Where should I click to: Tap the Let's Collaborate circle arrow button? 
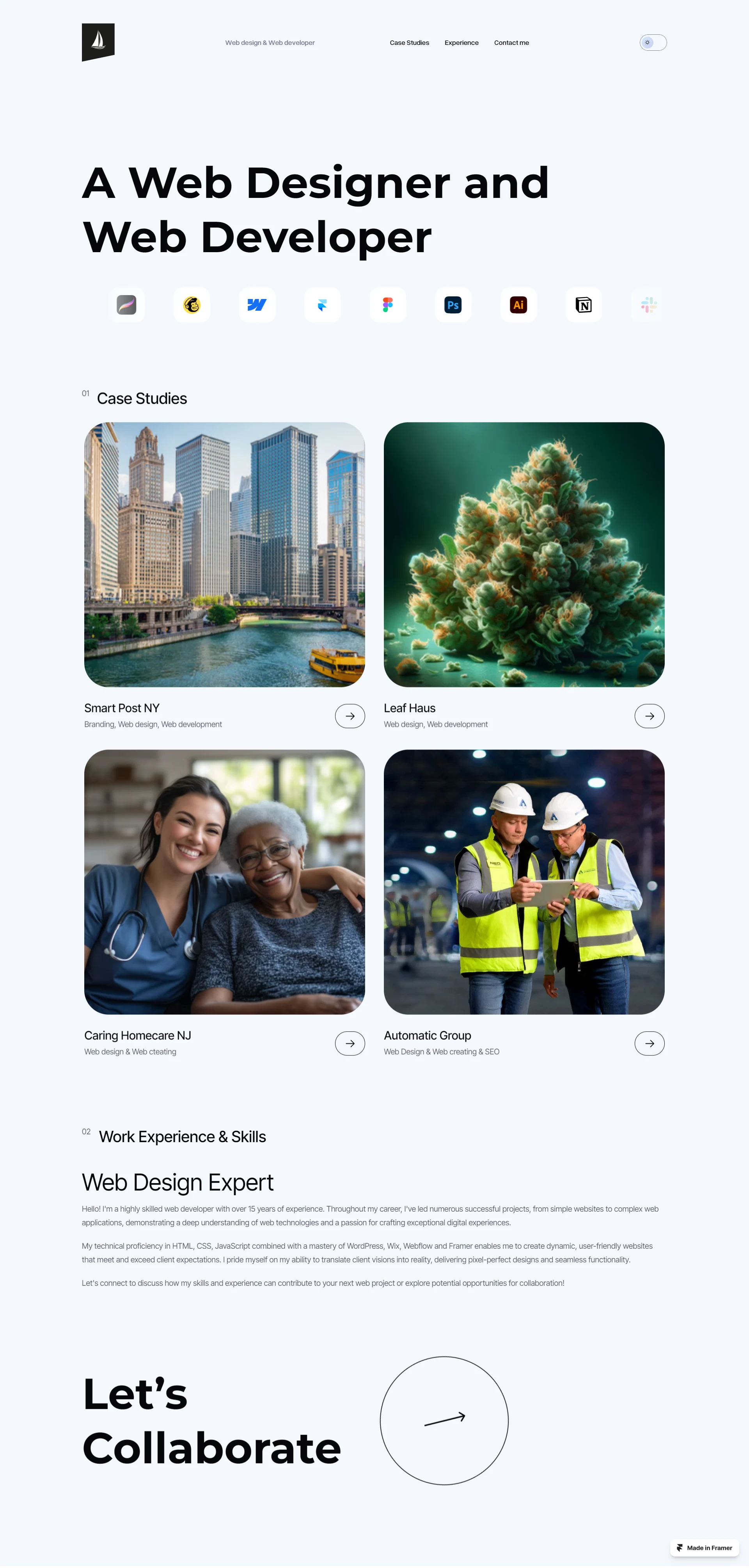444,1420
